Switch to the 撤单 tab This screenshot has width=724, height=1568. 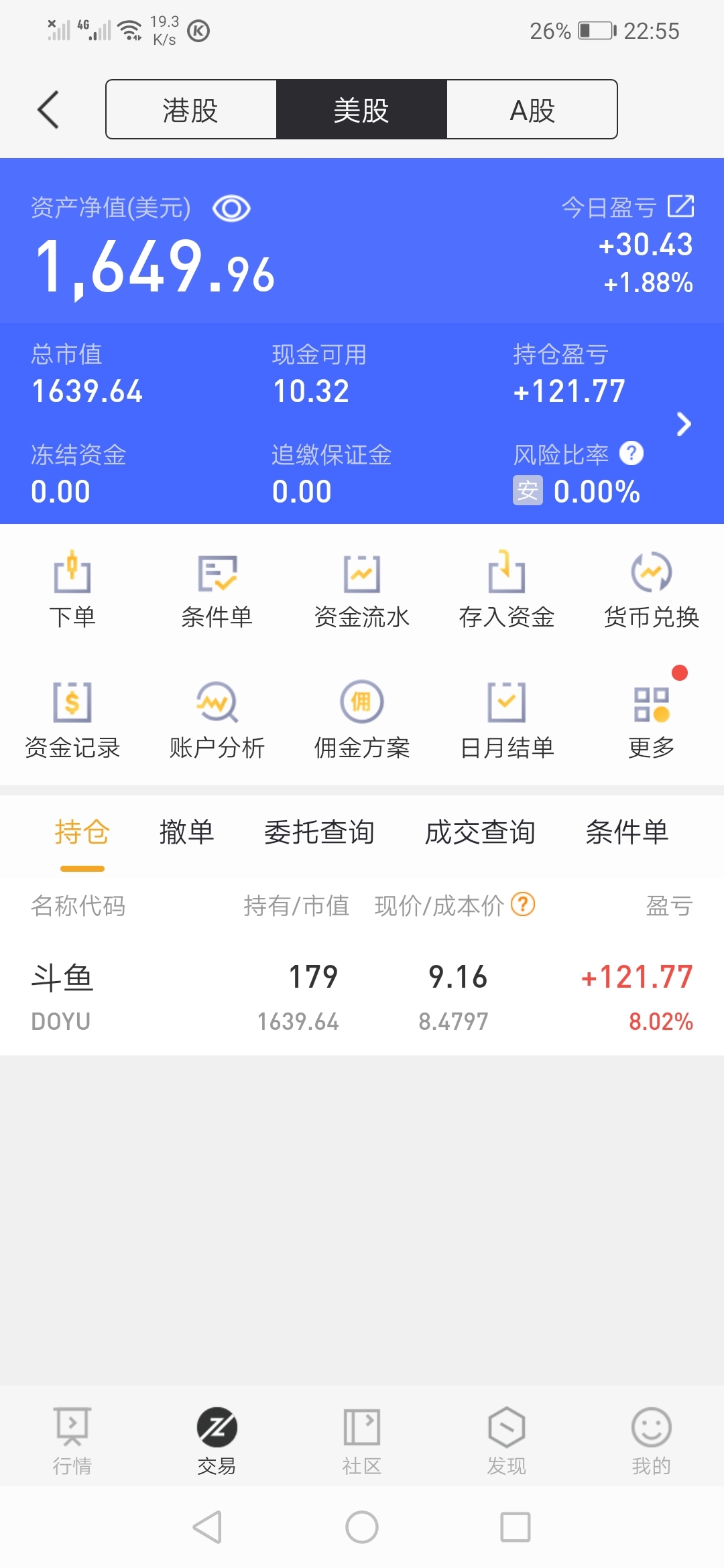tap(186, 832)
